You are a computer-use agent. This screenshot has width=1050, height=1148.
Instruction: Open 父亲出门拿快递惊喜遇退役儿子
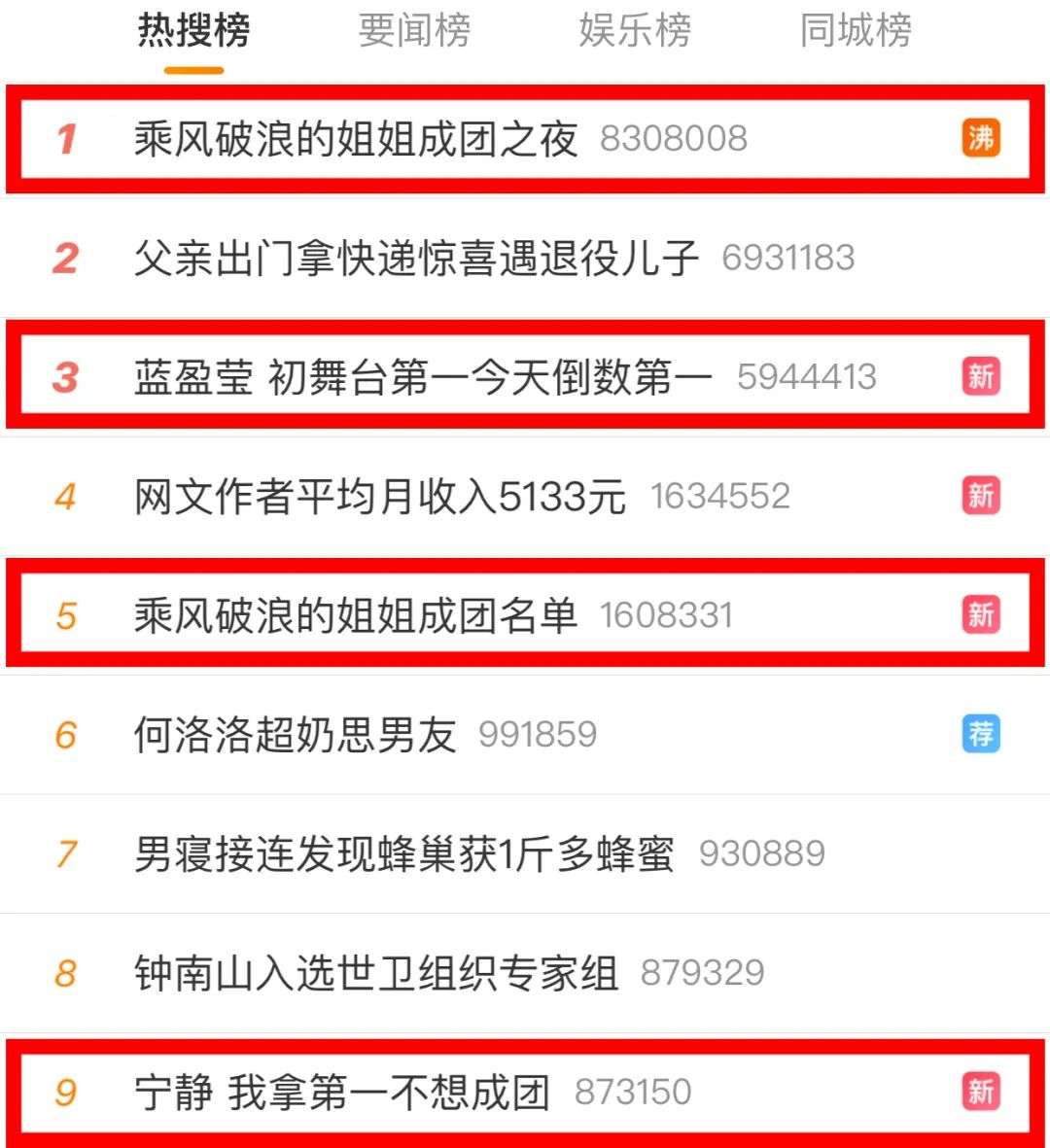point(416,259)
